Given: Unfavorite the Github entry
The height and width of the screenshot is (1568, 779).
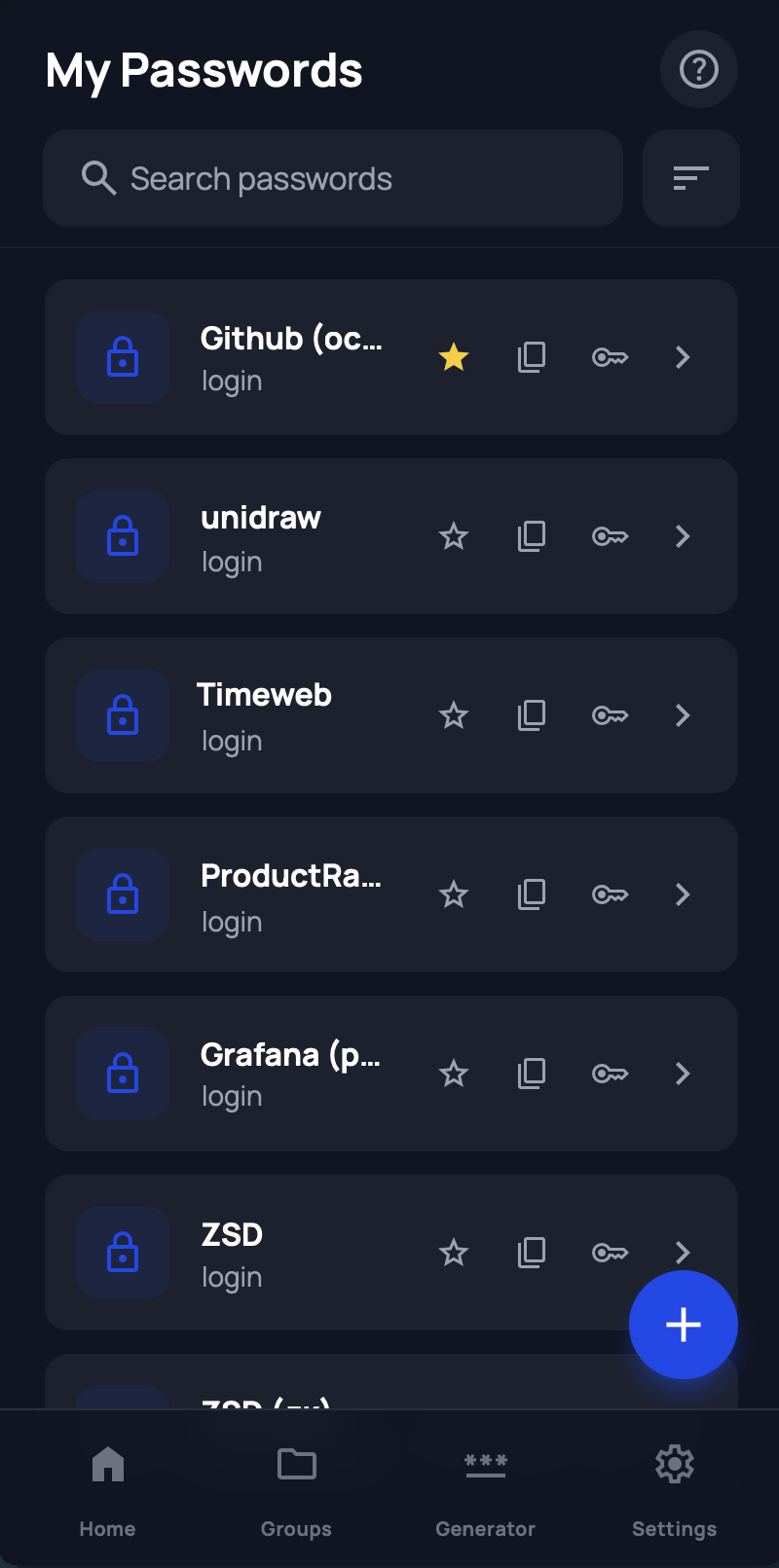Looking at the screenshot, I should click(x=453, y=357).
